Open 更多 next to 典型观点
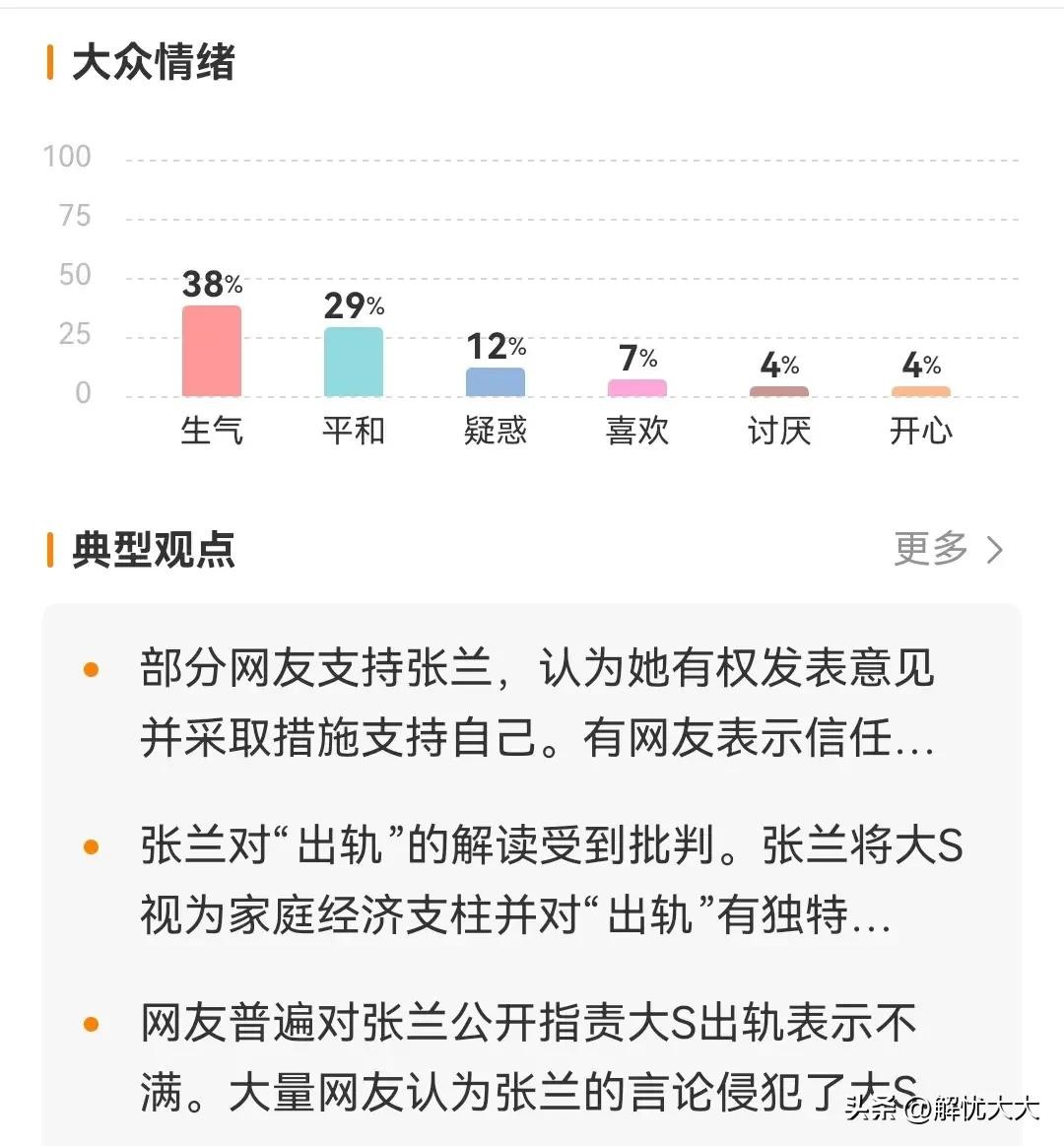 point(947,549)
